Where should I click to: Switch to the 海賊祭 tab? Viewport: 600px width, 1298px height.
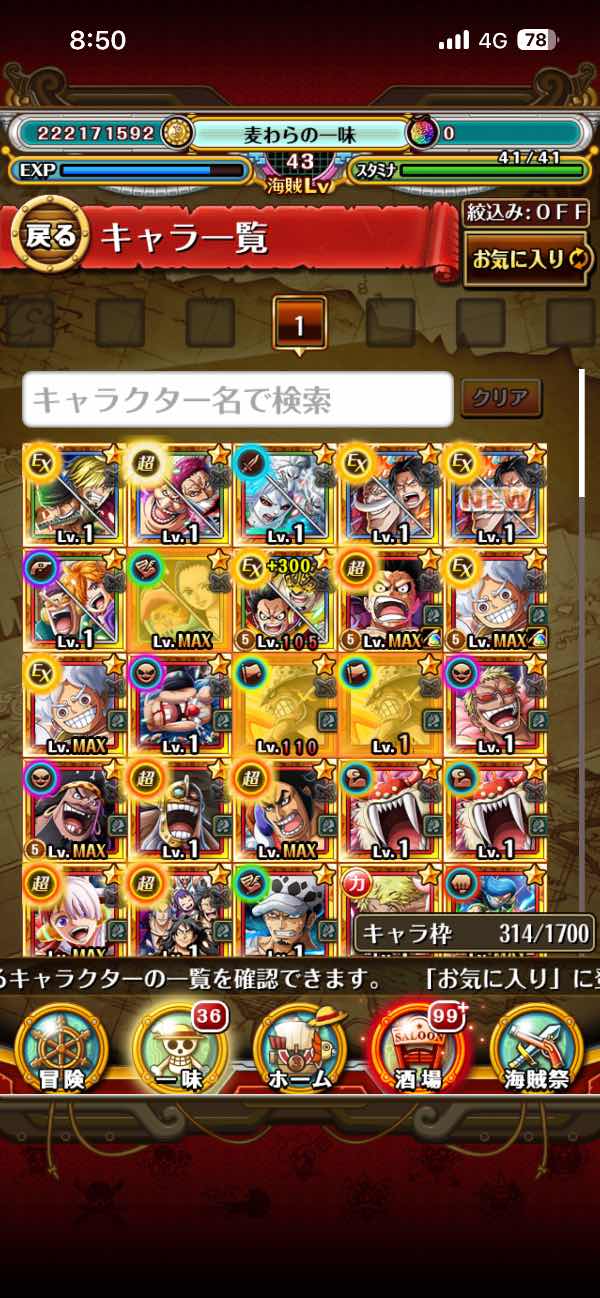tap(538, 1050)
